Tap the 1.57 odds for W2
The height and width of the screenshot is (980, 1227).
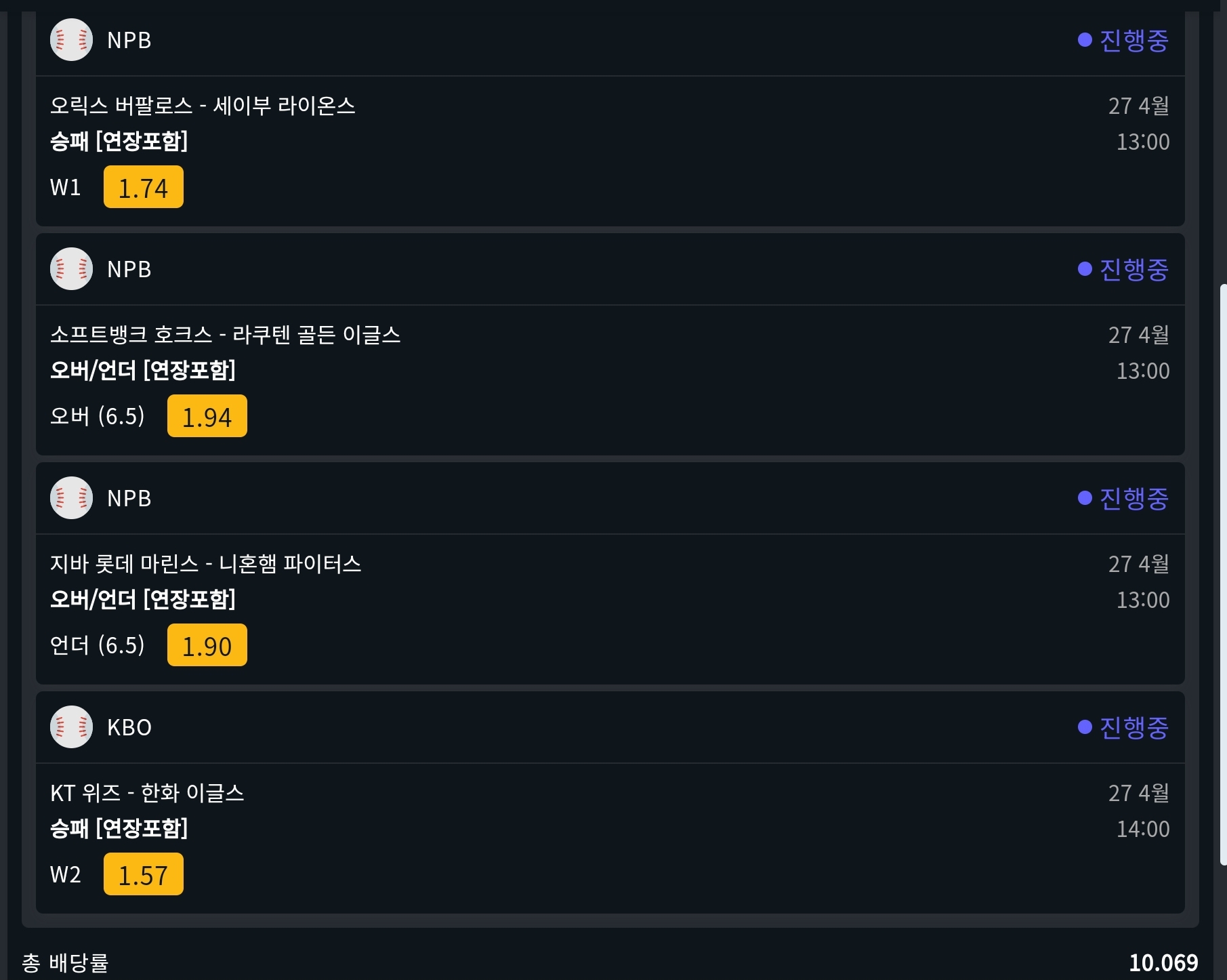tap(143, 874)
